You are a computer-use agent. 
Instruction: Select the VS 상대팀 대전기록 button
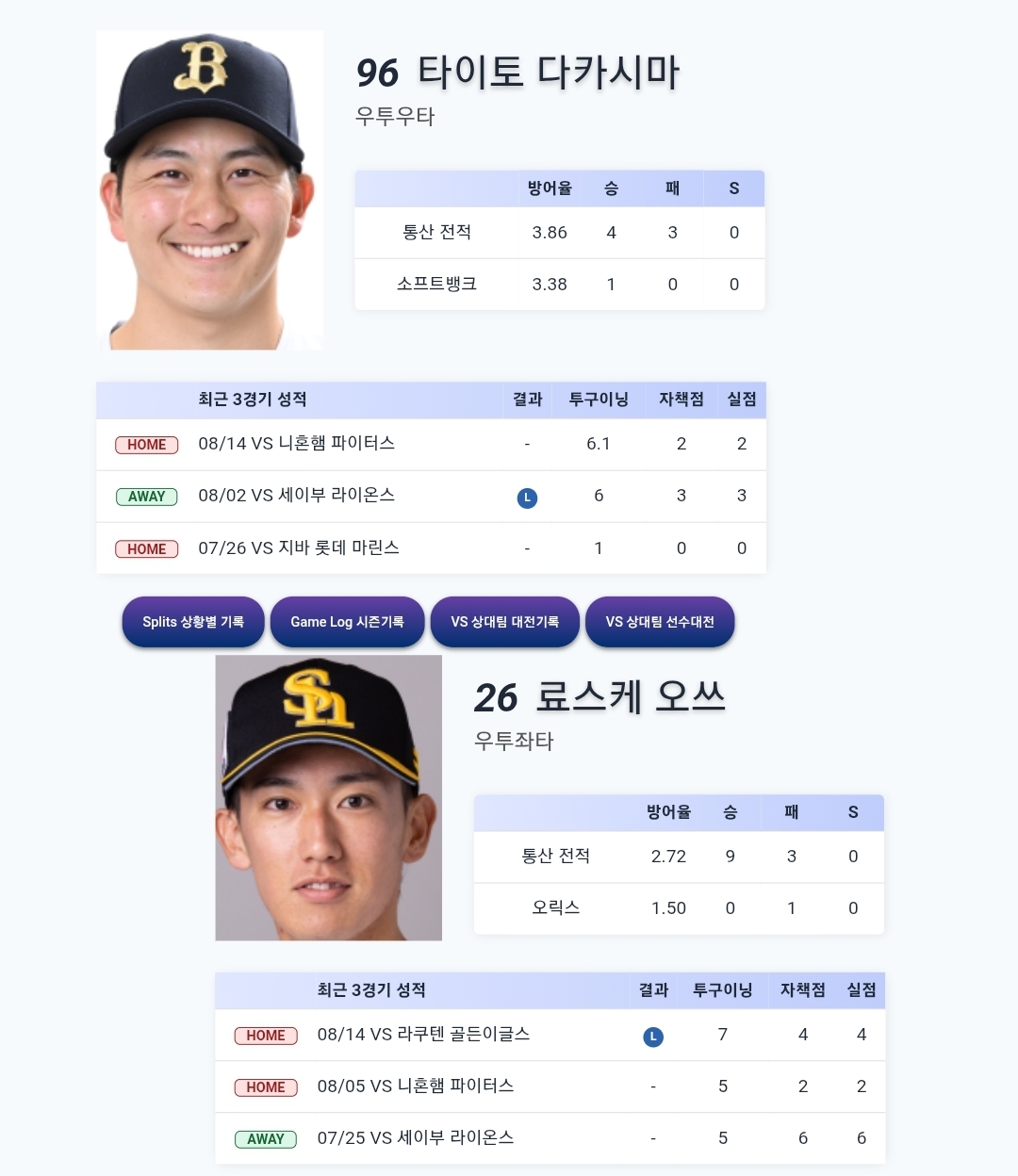point(504,622)
